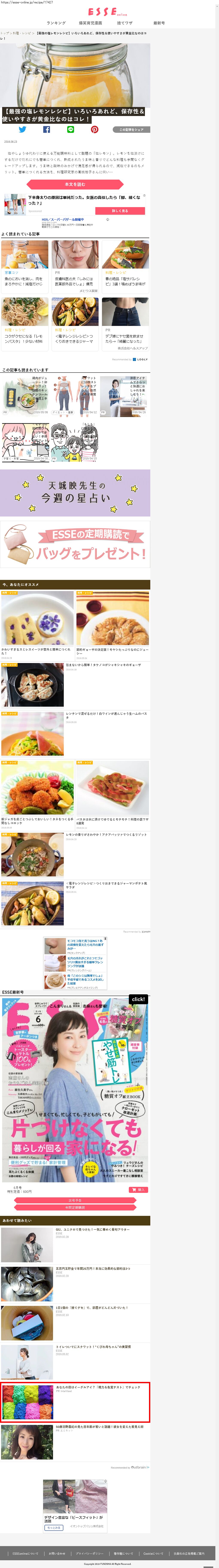Pin this recipe on Pinterest
This screenshot has height=1568, width=219.
[x=94, y=130]
